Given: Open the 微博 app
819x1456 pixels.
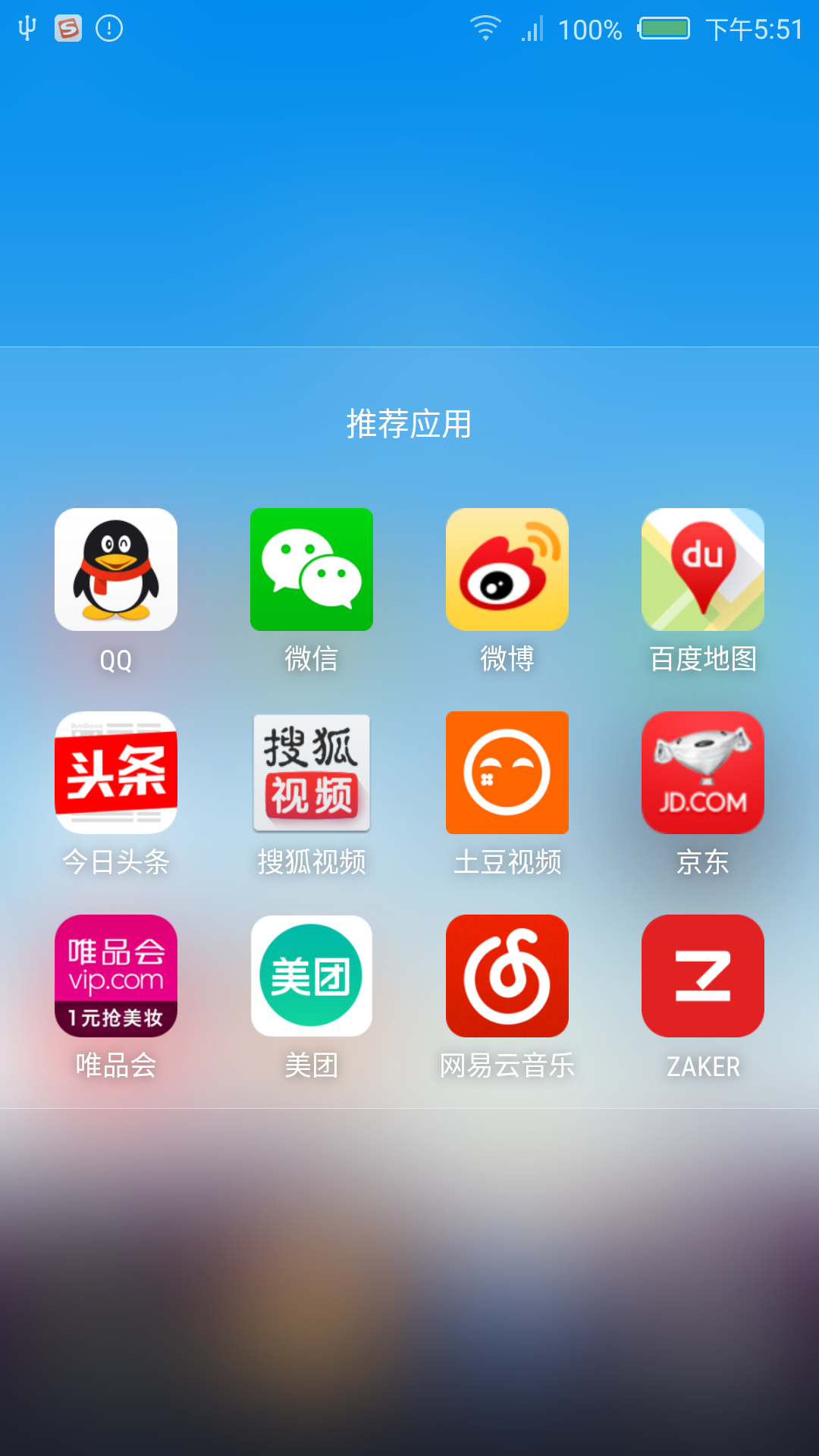Looking at the screenshot, I should point(507,570).
